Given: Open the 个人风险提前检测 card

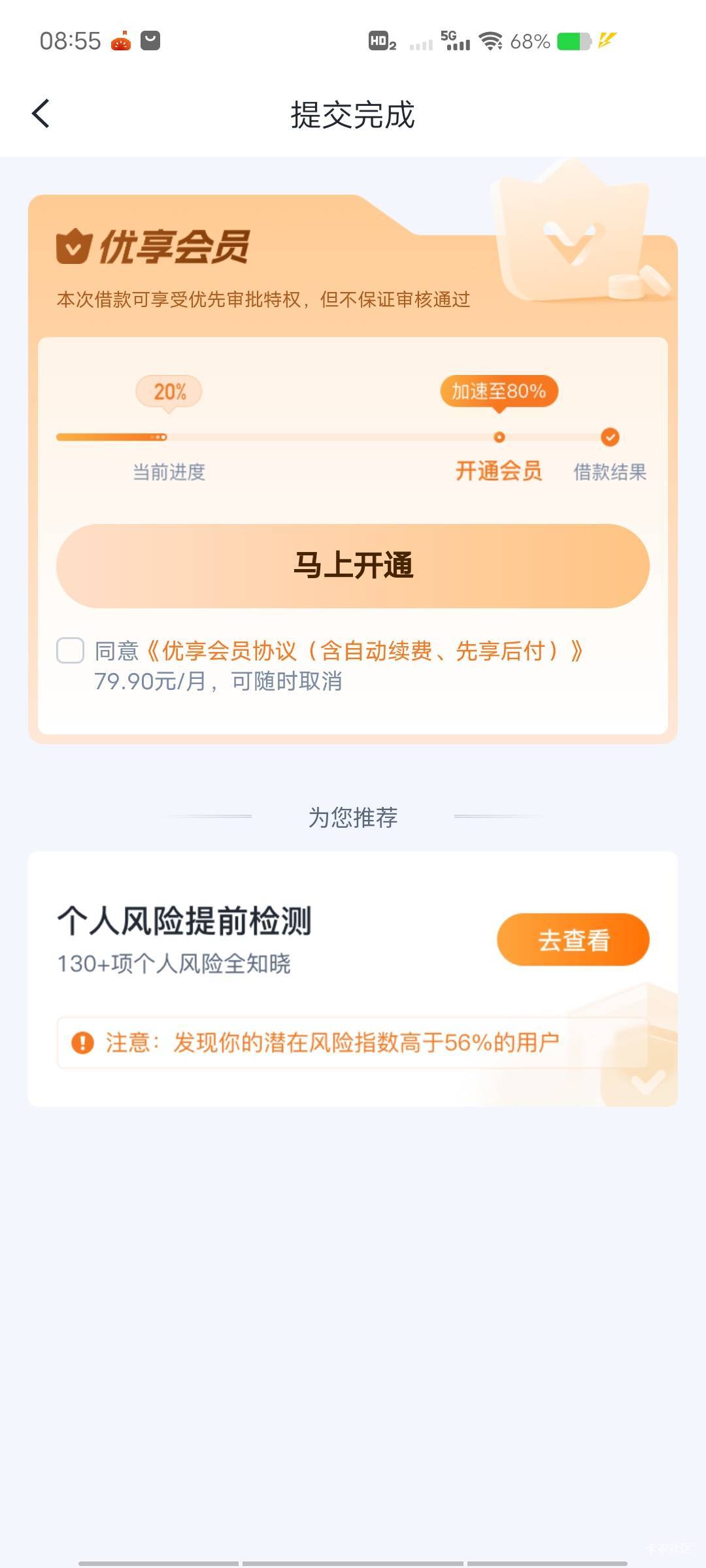Looking at the screenshot, I should (353, 979).
